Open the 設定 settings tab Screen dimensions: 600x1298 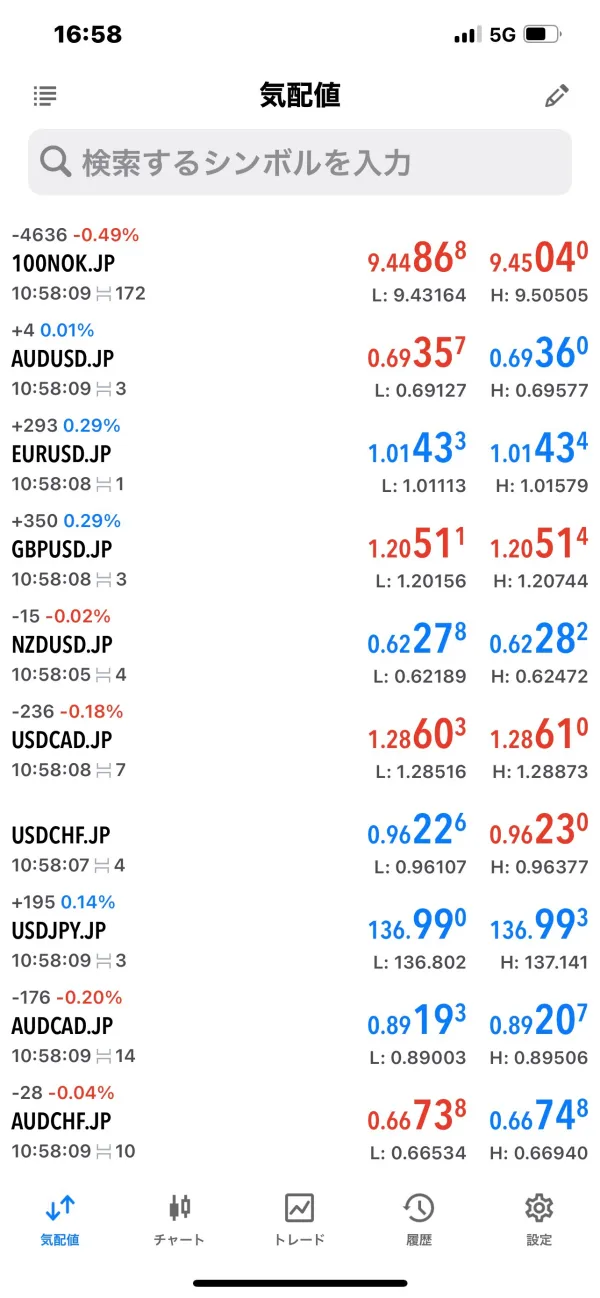[539, 1218]
